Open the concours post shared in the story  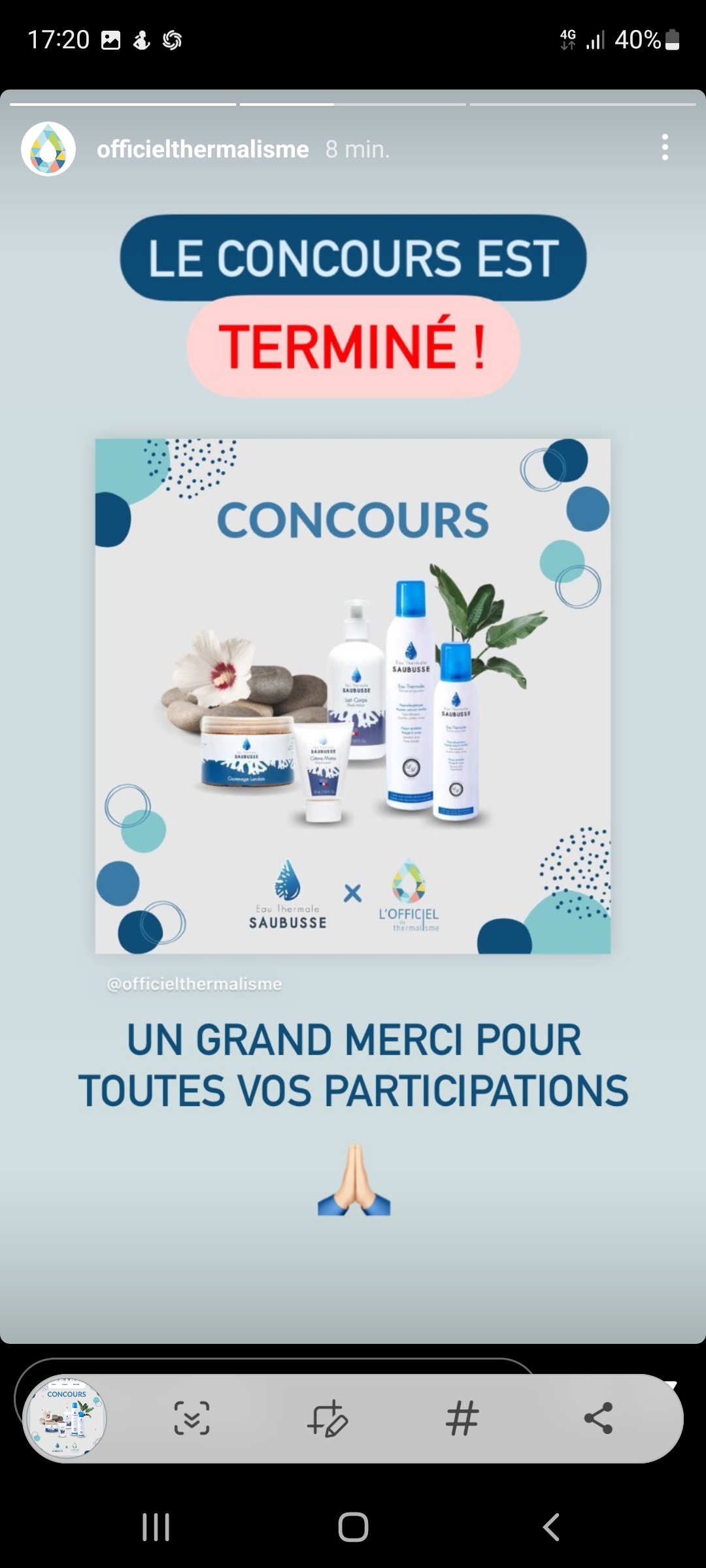click(x=353, y=696)
